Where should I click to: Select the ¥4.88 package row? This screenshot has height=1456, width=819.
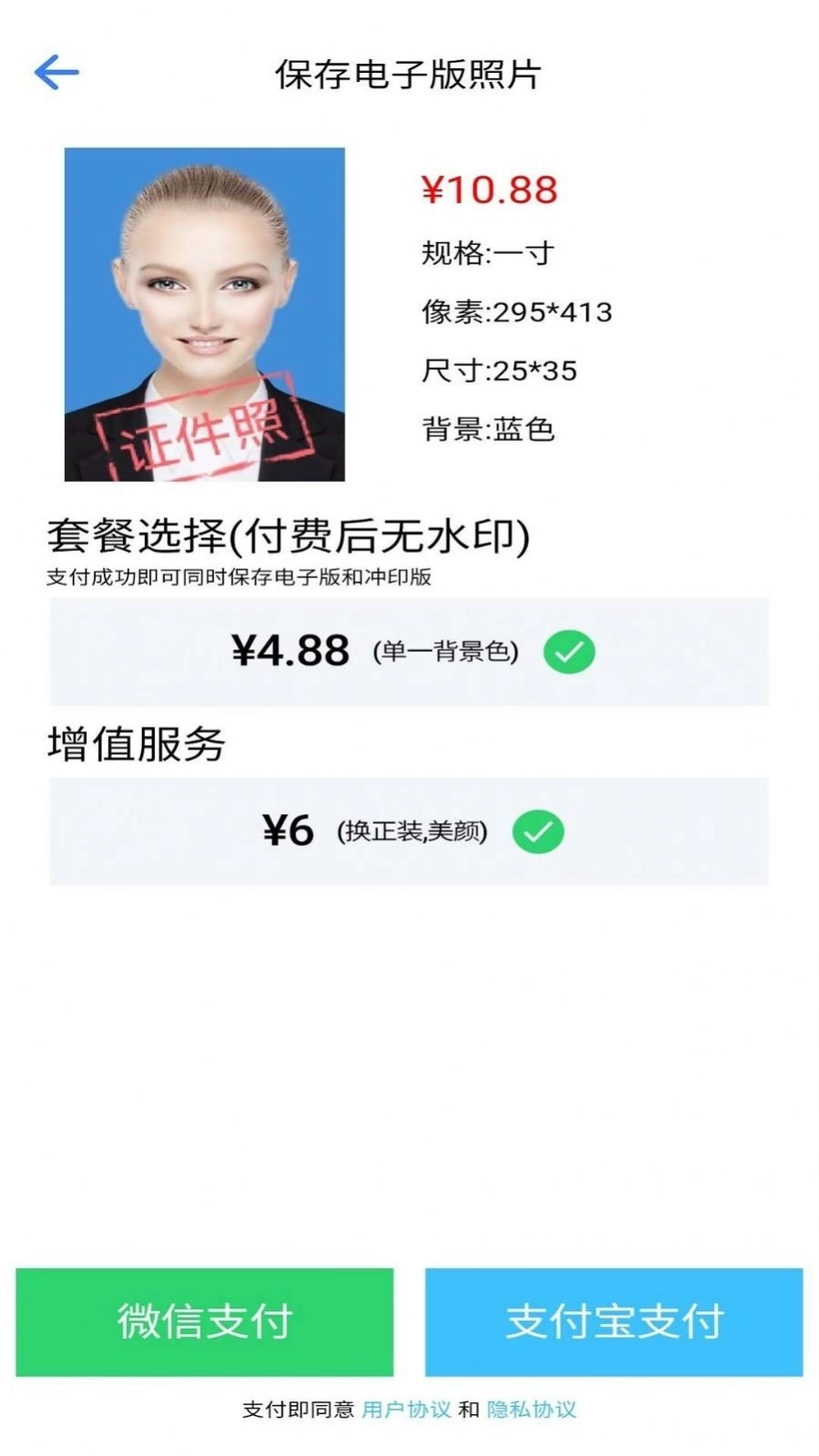point(410,650)
